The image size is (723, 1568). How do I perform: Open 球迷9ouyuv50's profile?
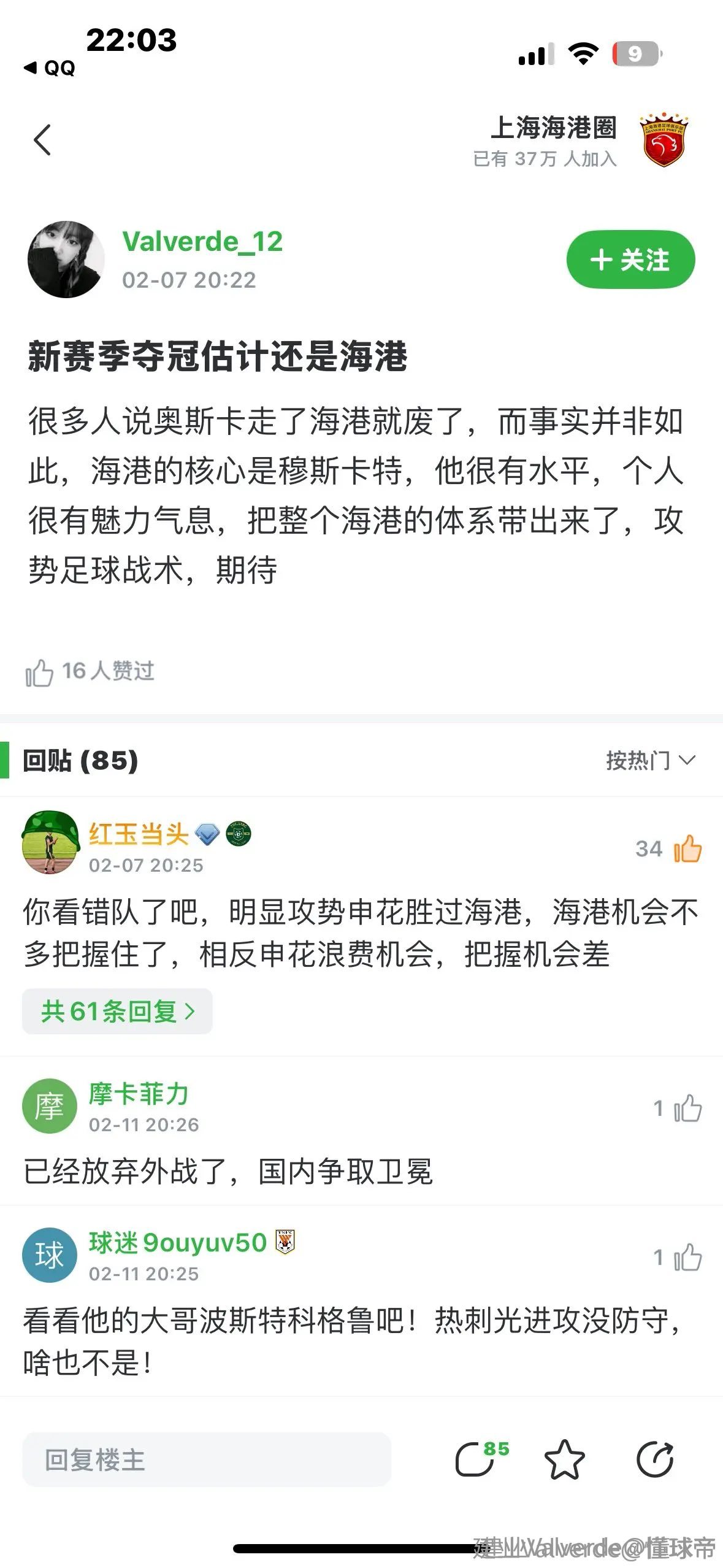pyautogui.click(x=50, y=1255)
